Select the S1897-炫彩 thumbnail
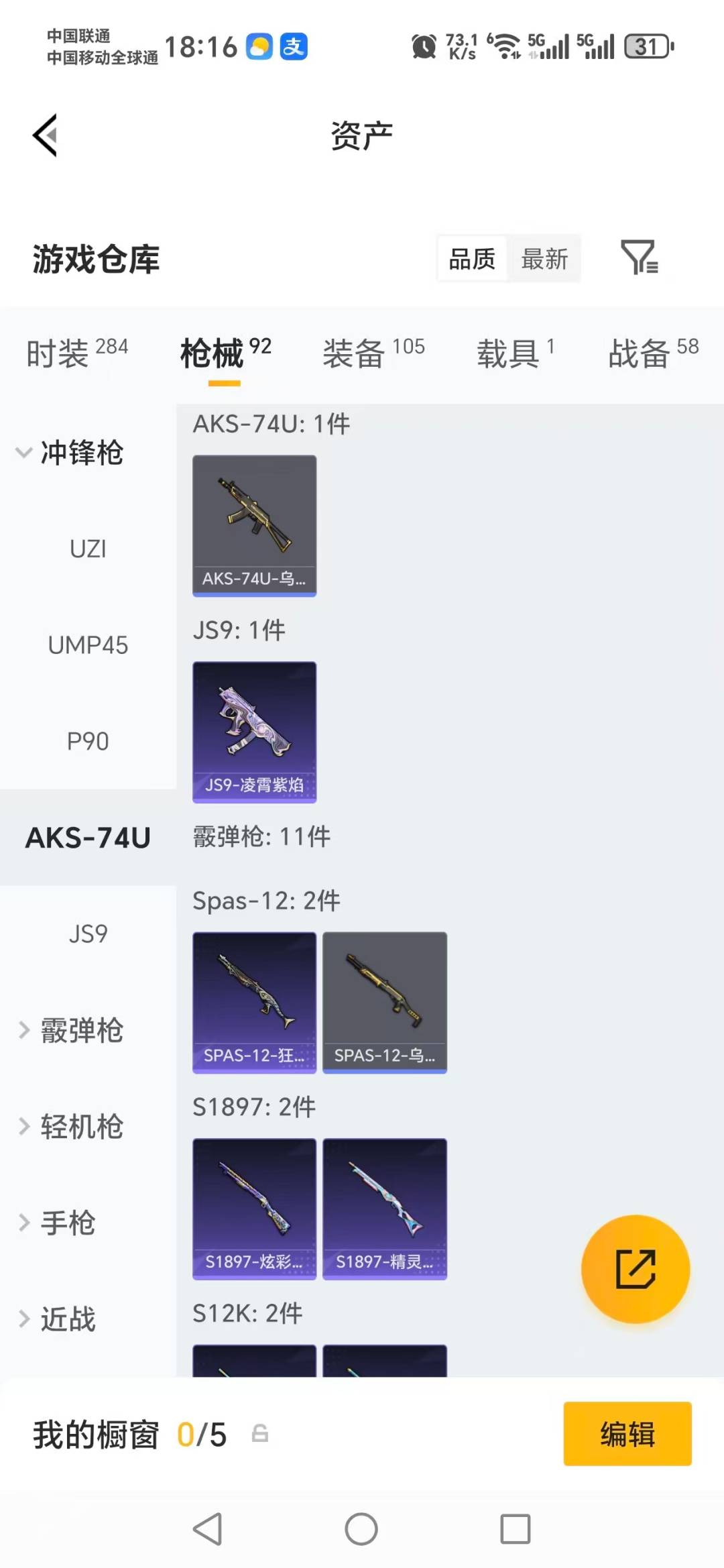 click(x=254, y=1207)
